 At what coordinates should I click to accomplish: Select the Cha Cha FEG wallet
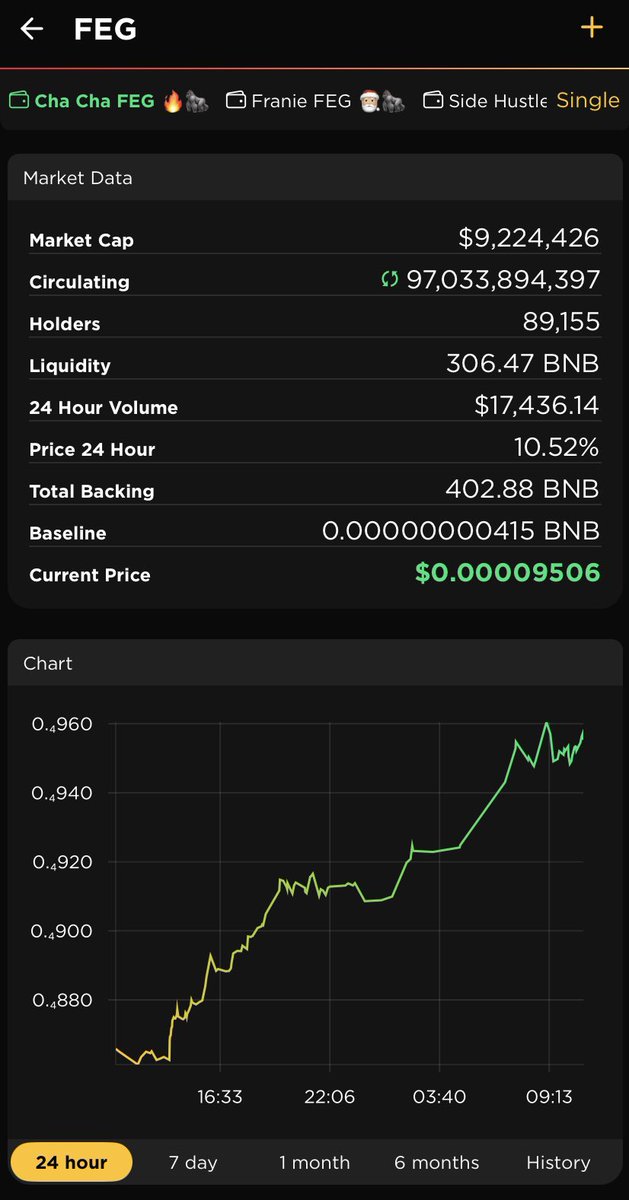pyautogui.click(x=108, y=101)
